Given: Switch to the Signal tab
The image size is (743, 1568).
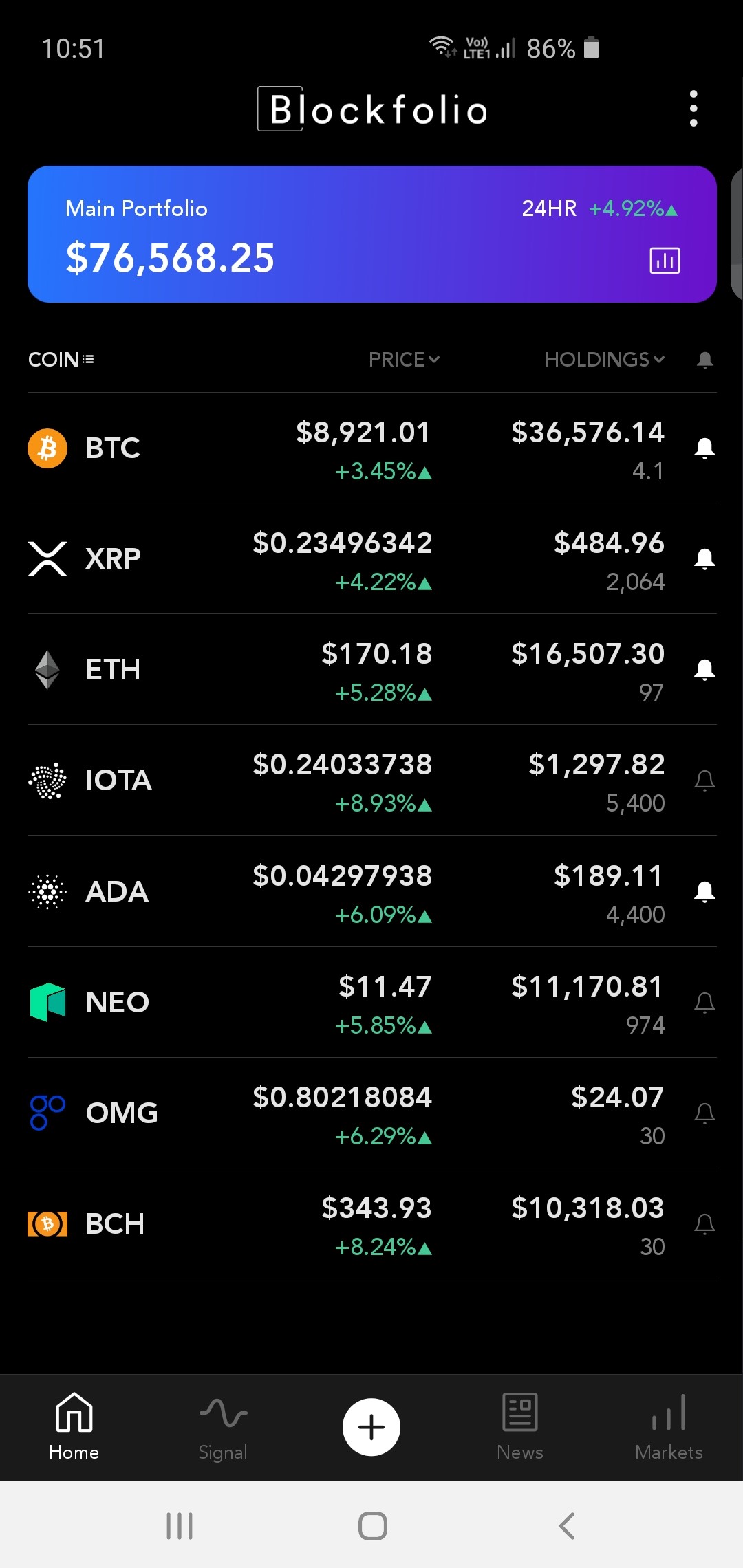Looking at the screenshot, I should tap(223, 1428).
